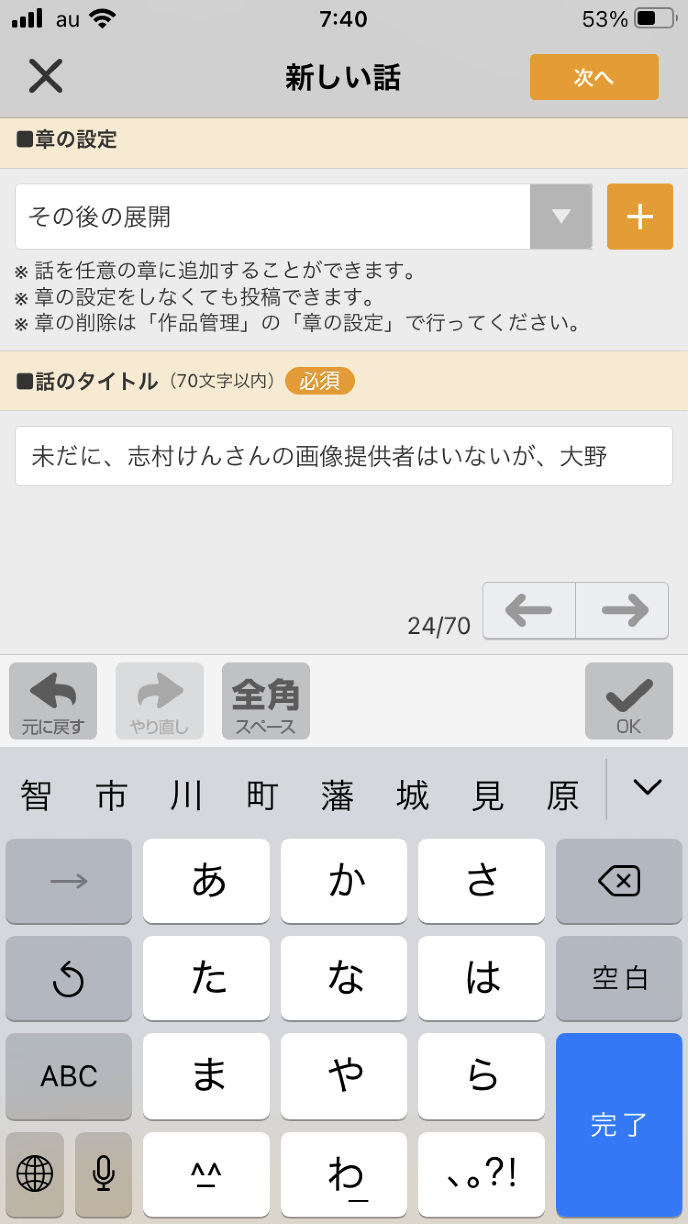The width and height of the screenshot is (688, 1224).
Task: Choose the 城 keyboard suggestion
Action: point(412,796)
